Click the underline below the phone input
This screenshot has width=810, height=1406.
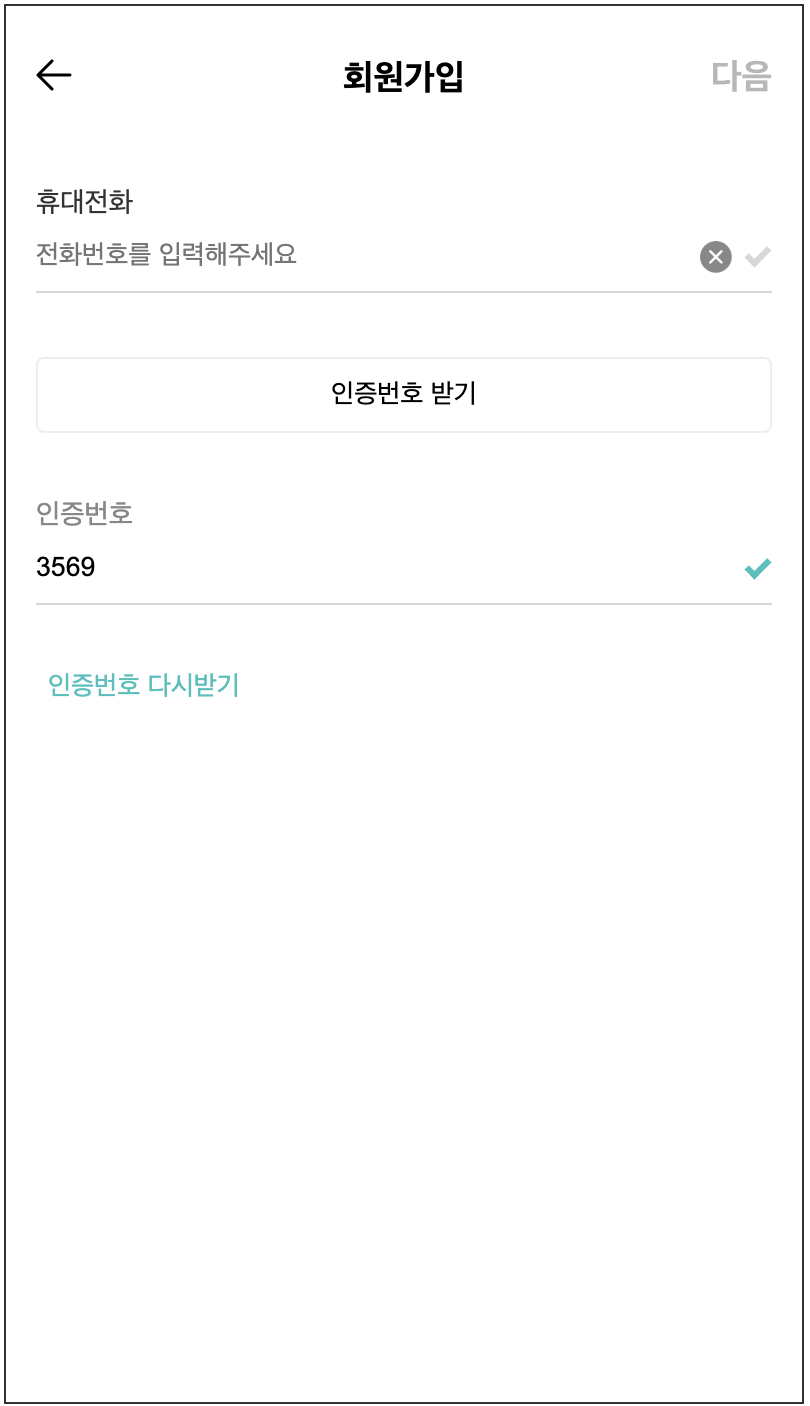[404, 292]
